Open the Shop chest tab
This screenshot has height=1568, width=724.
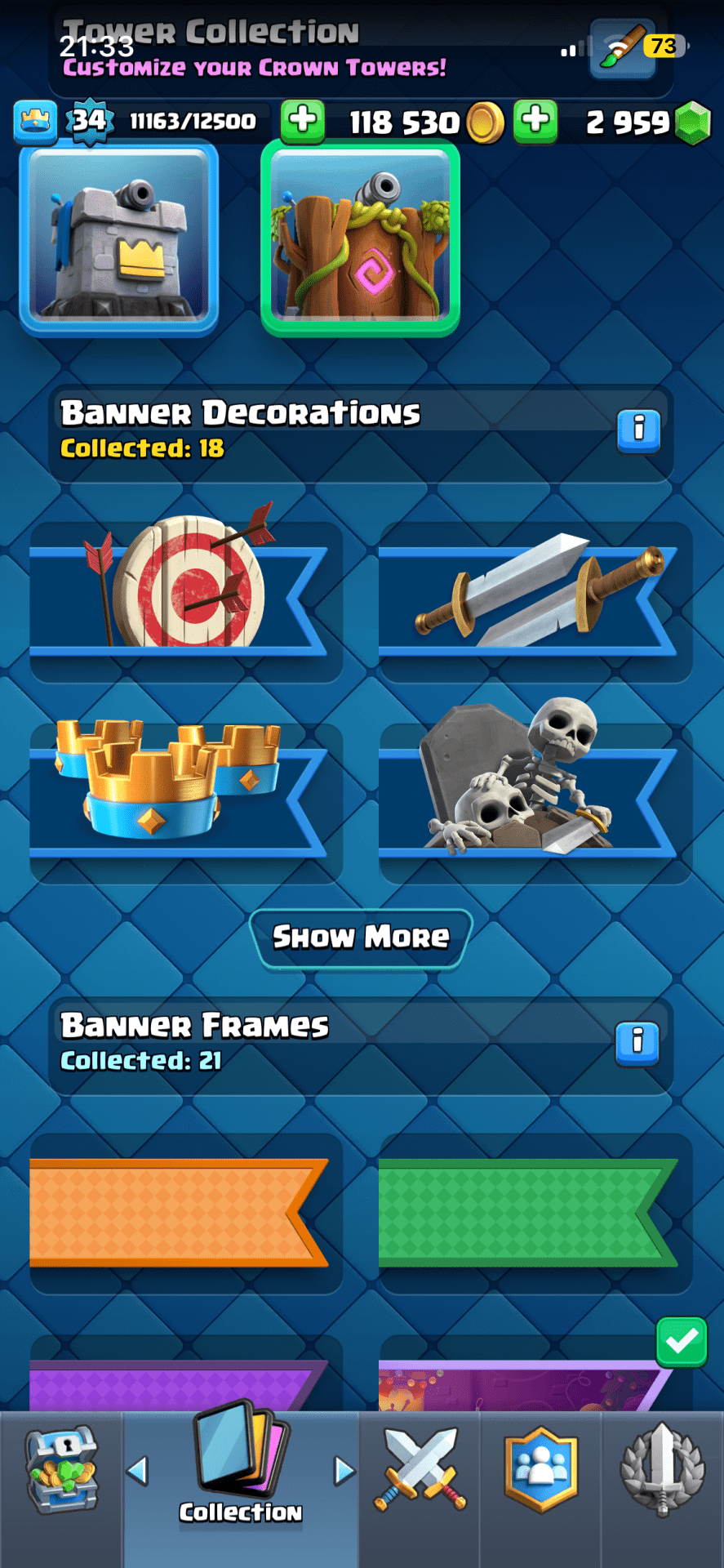tap(61, 1470)
